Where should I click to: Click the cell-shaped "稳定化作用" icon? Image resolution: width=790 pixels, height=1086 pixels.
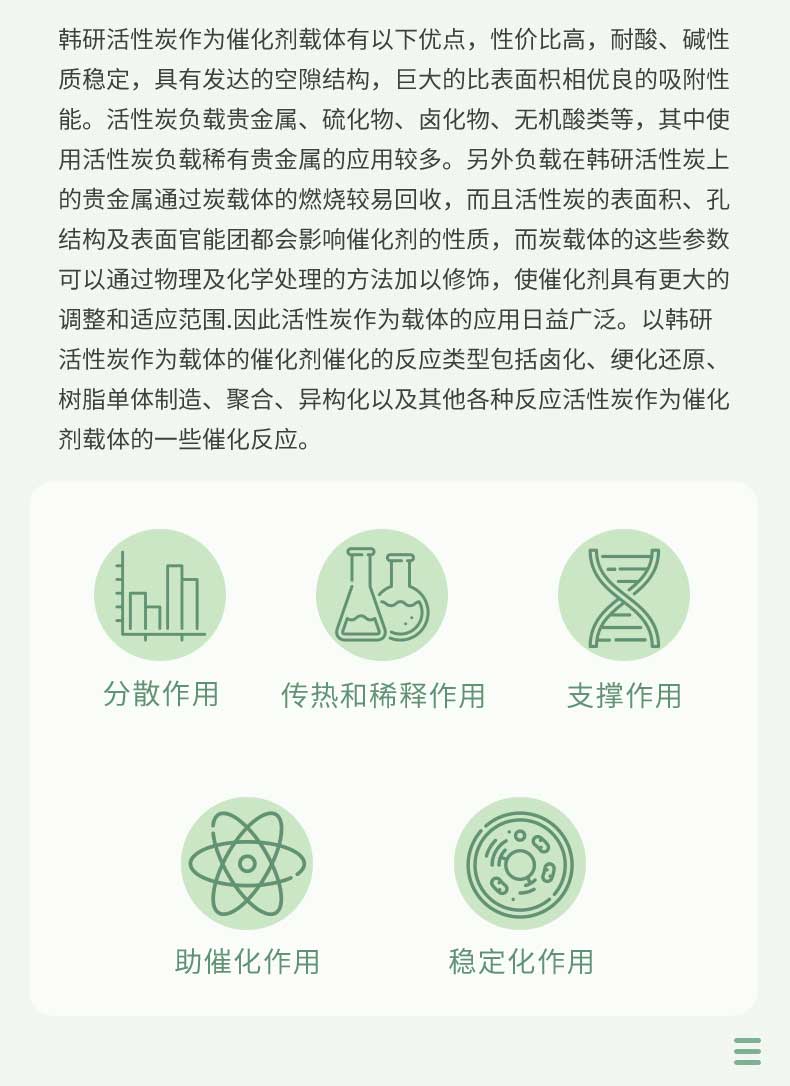tap(519, 862)
